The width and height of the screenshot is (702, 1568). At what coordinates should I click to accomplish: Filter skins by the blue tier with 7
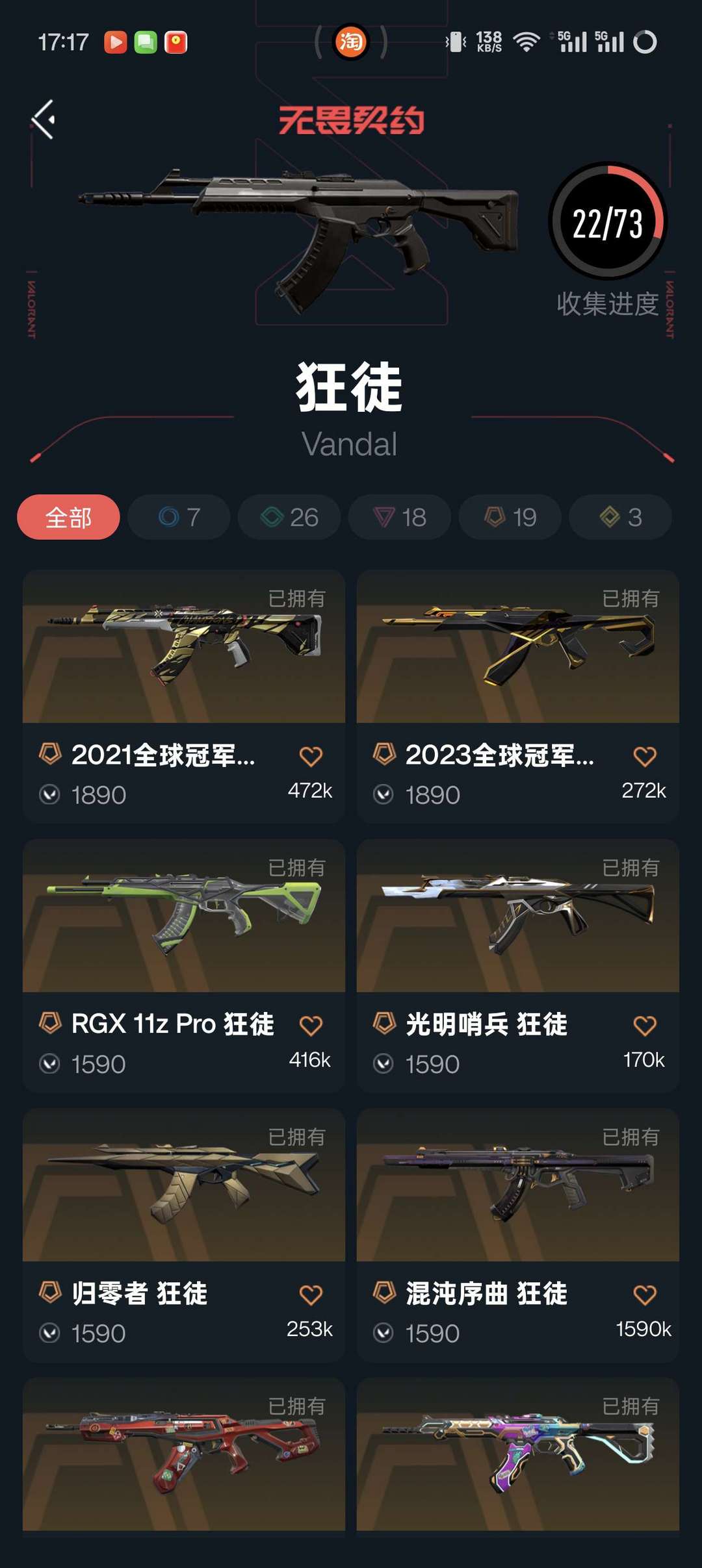(x=179, y=518)
